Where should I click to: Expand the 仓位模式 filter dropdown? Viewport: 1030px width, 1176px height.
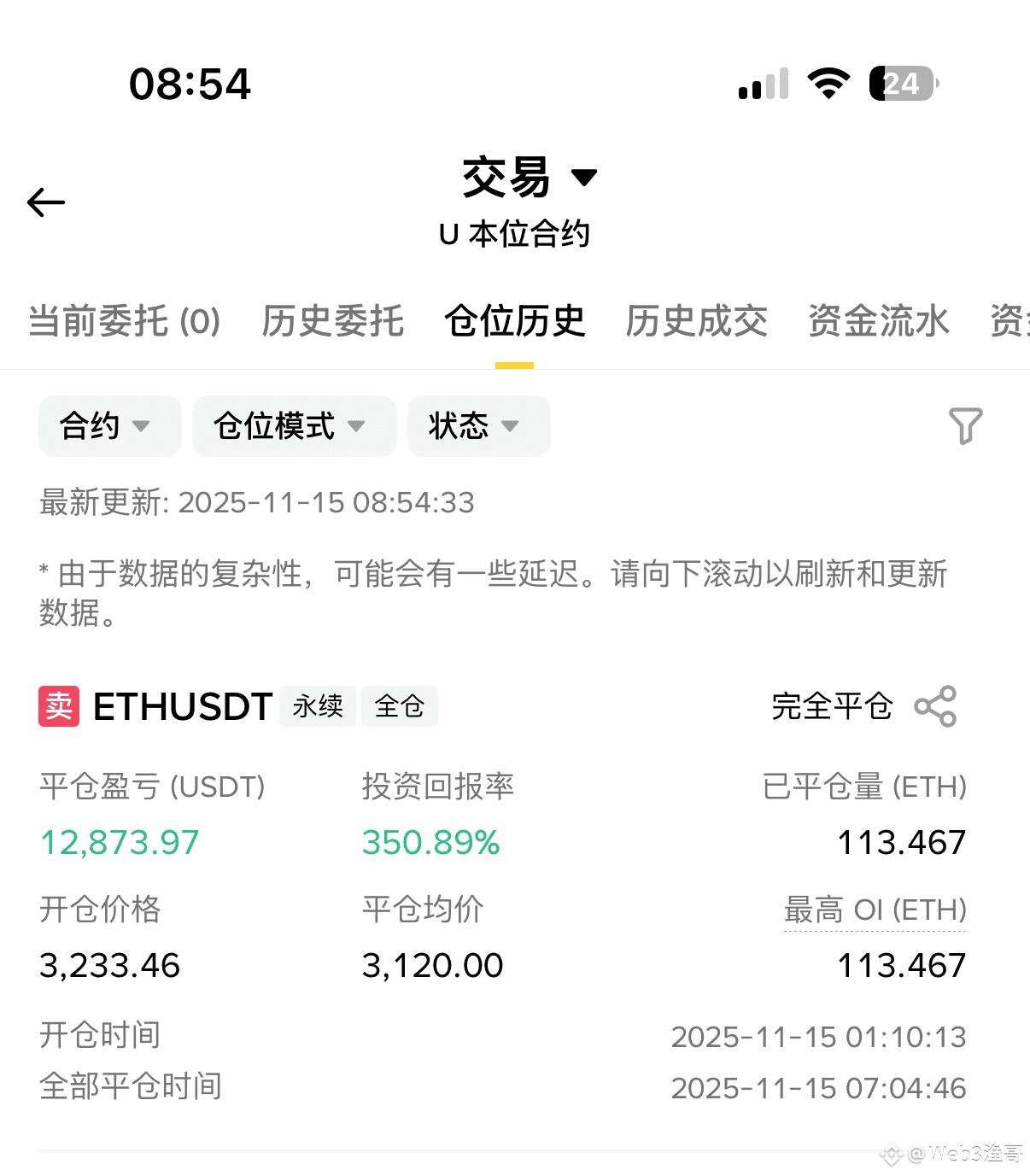coord(294,426)
